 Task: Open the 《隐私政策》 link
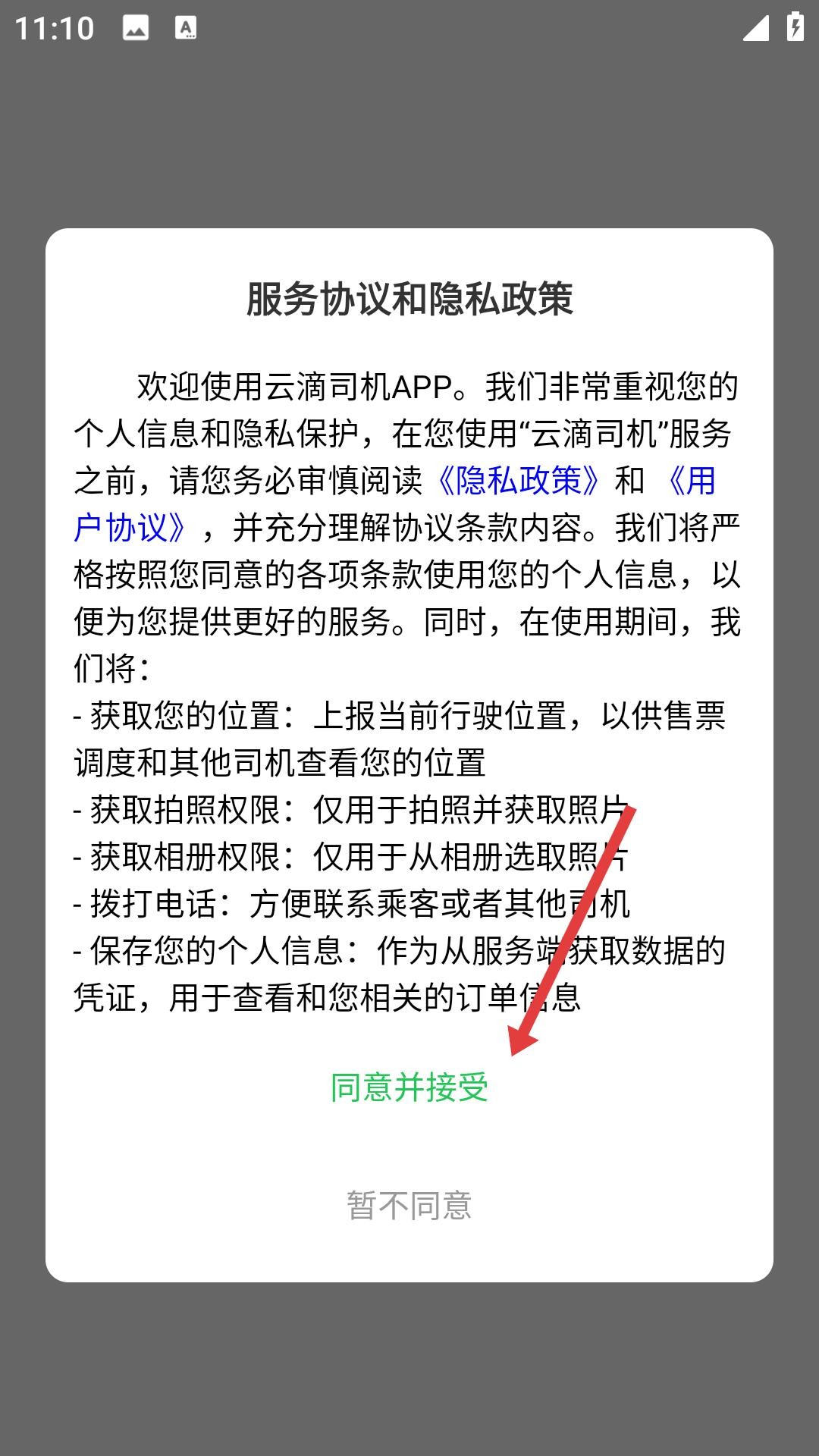coord(519,481)
